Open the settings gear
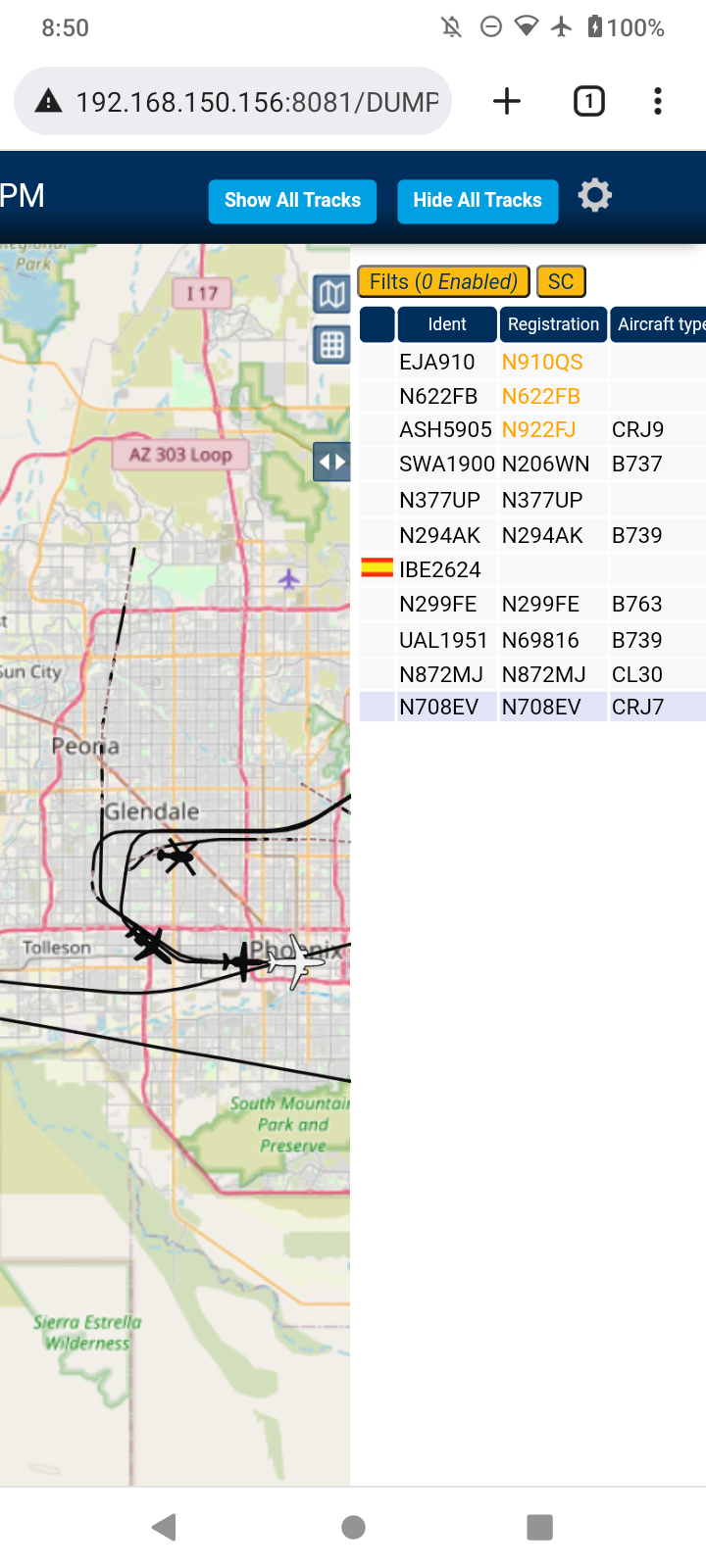This screenshot has height=1568, width=706. coord(595,196)
